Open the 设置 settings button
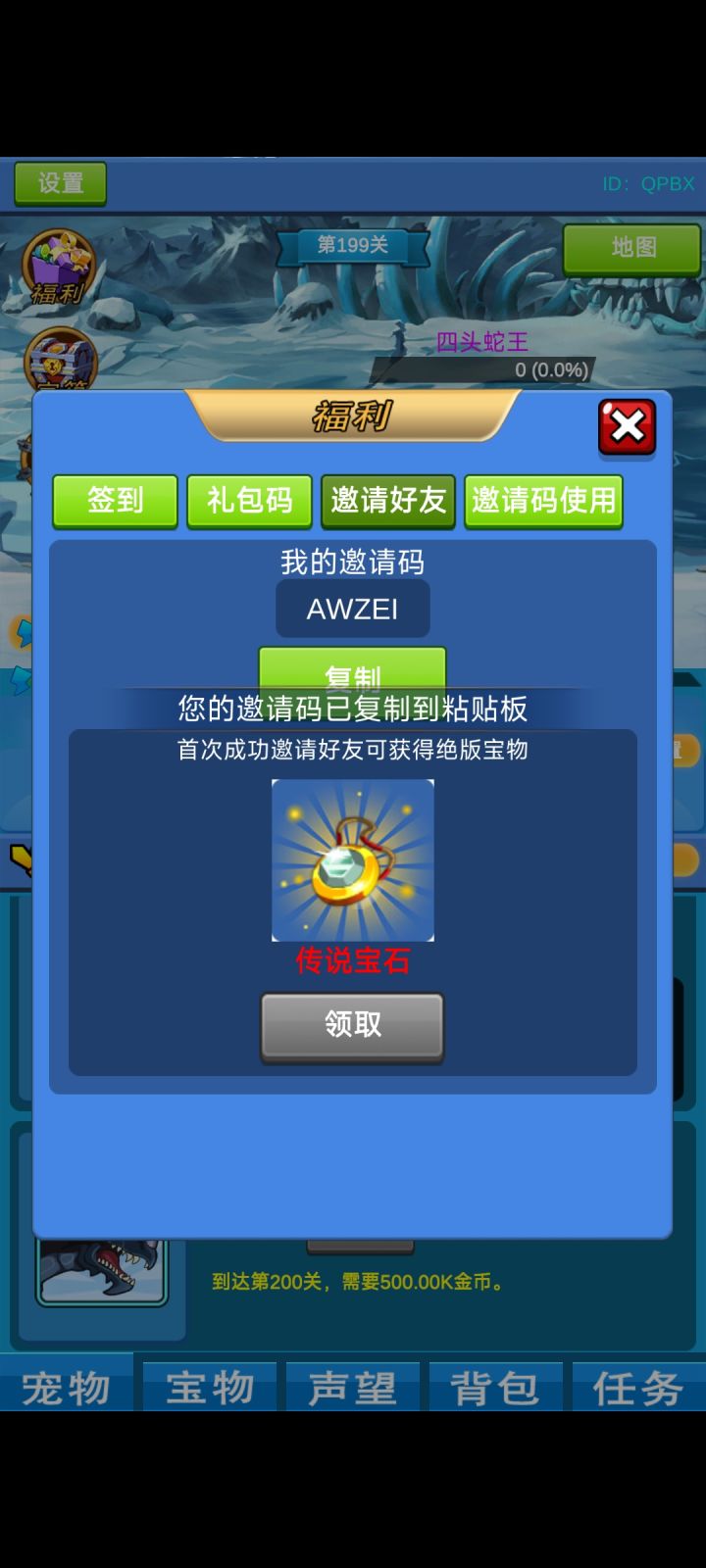The height and width of the screenshot is (1568, 706). pos(60,183)
